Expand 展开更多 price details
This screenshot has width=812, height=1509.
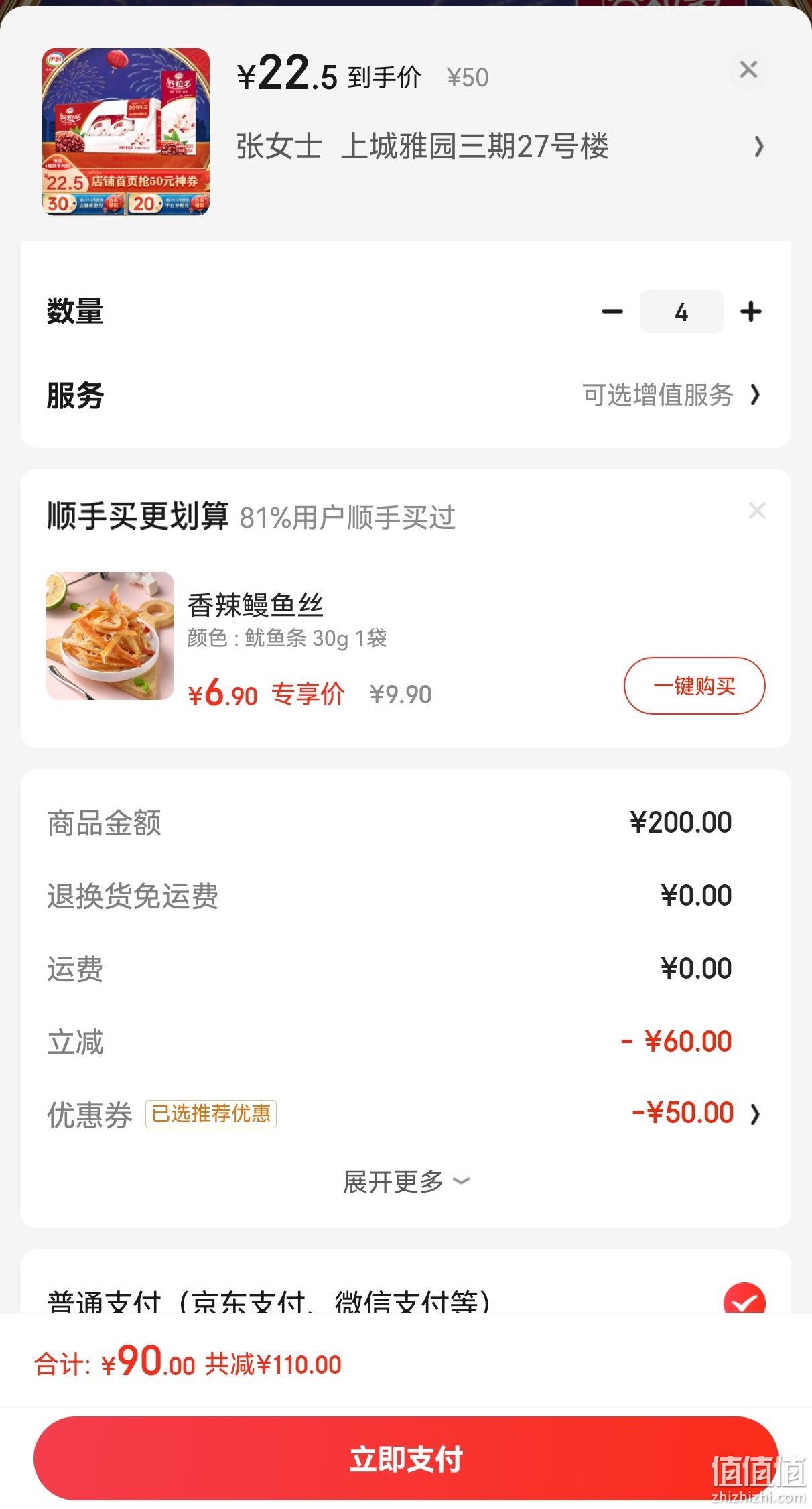point(406,1181)
